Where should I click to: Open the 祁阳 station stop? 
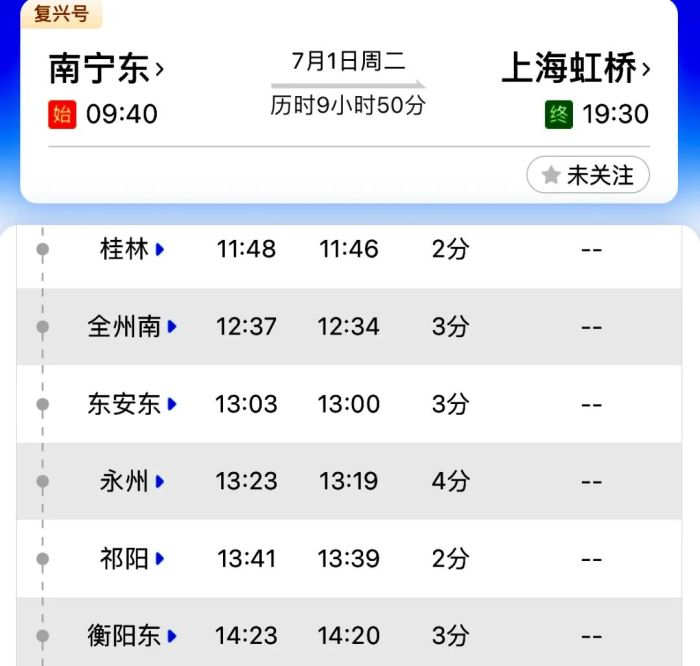[x=132, y=558]
